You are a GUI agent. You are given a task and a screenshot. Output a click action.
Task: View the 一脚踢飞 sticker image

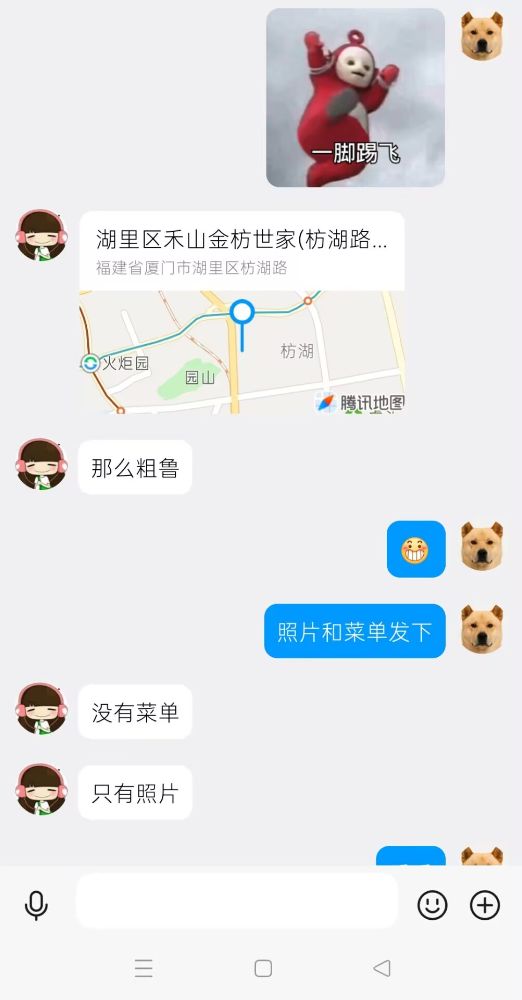(x=355, y=98)
